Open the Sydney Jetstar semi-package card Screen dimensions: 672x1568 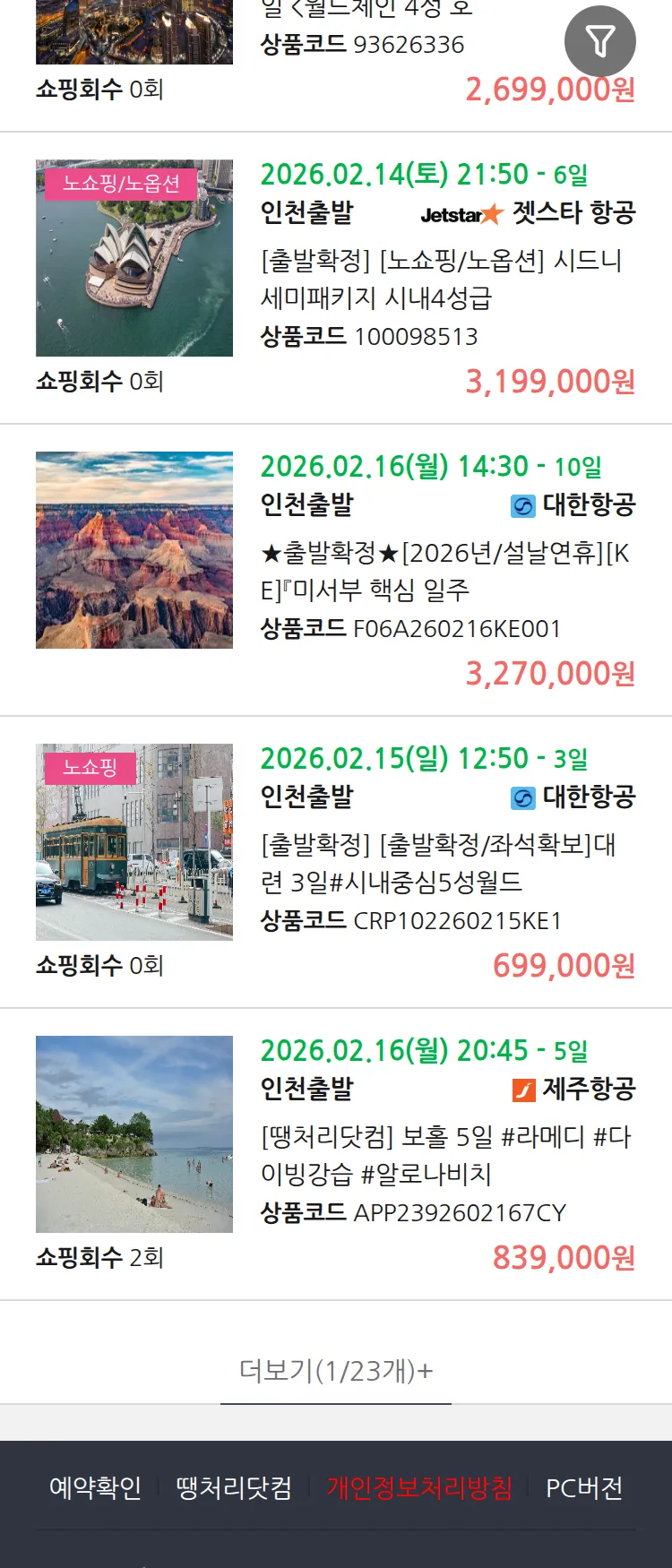(439, 279)
